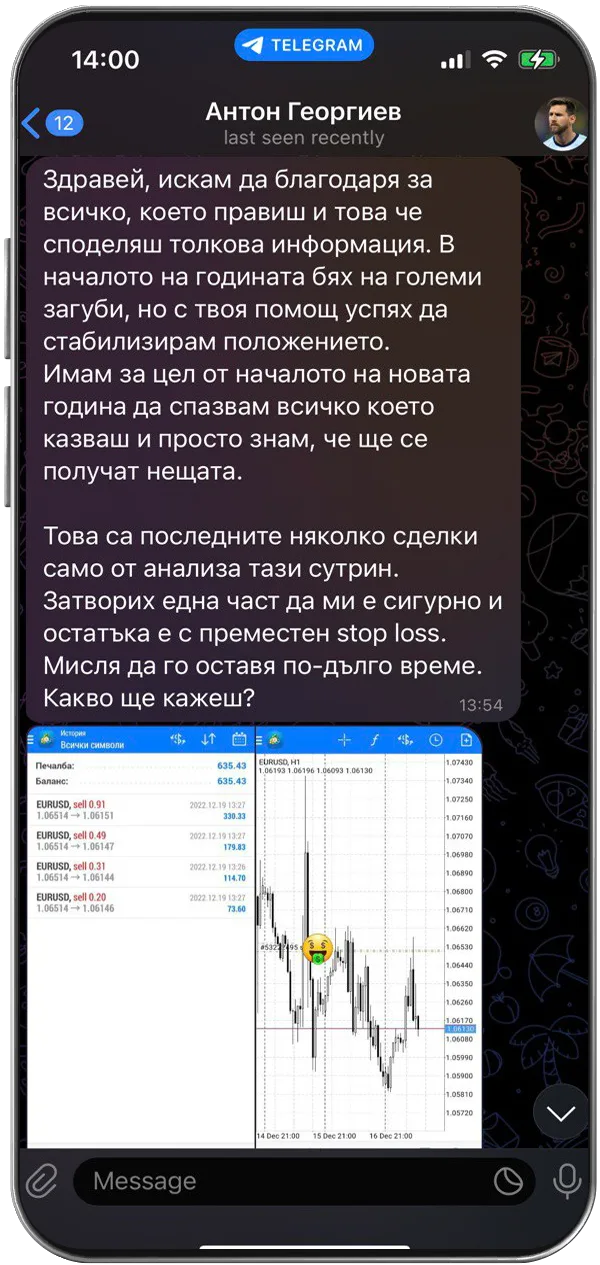Tap the contact's avatar photo
The height and width of the screenshot is (1265, 600).
pyautogui.click(x=561, y=123)
